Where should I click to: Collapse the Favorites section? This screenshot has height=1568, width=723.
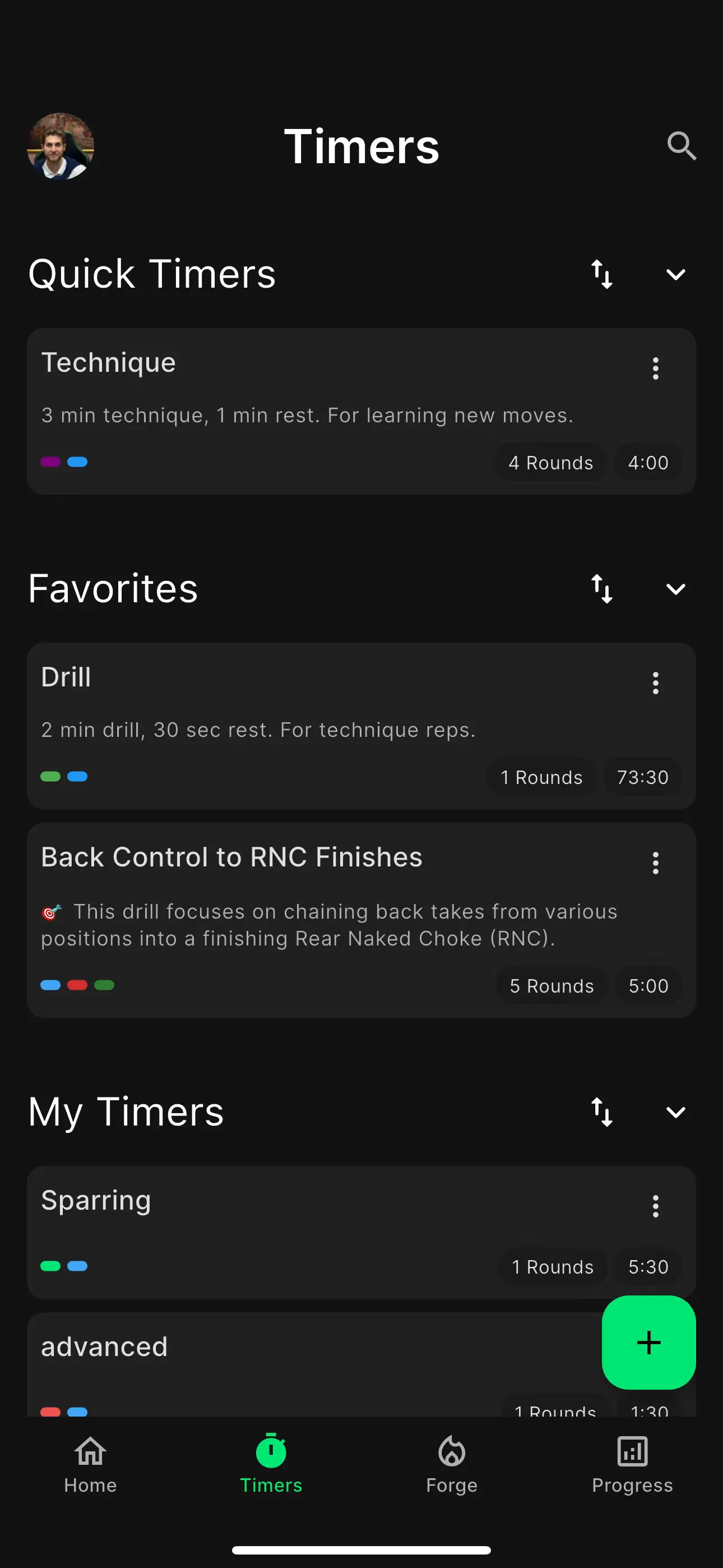coord(675,589)
